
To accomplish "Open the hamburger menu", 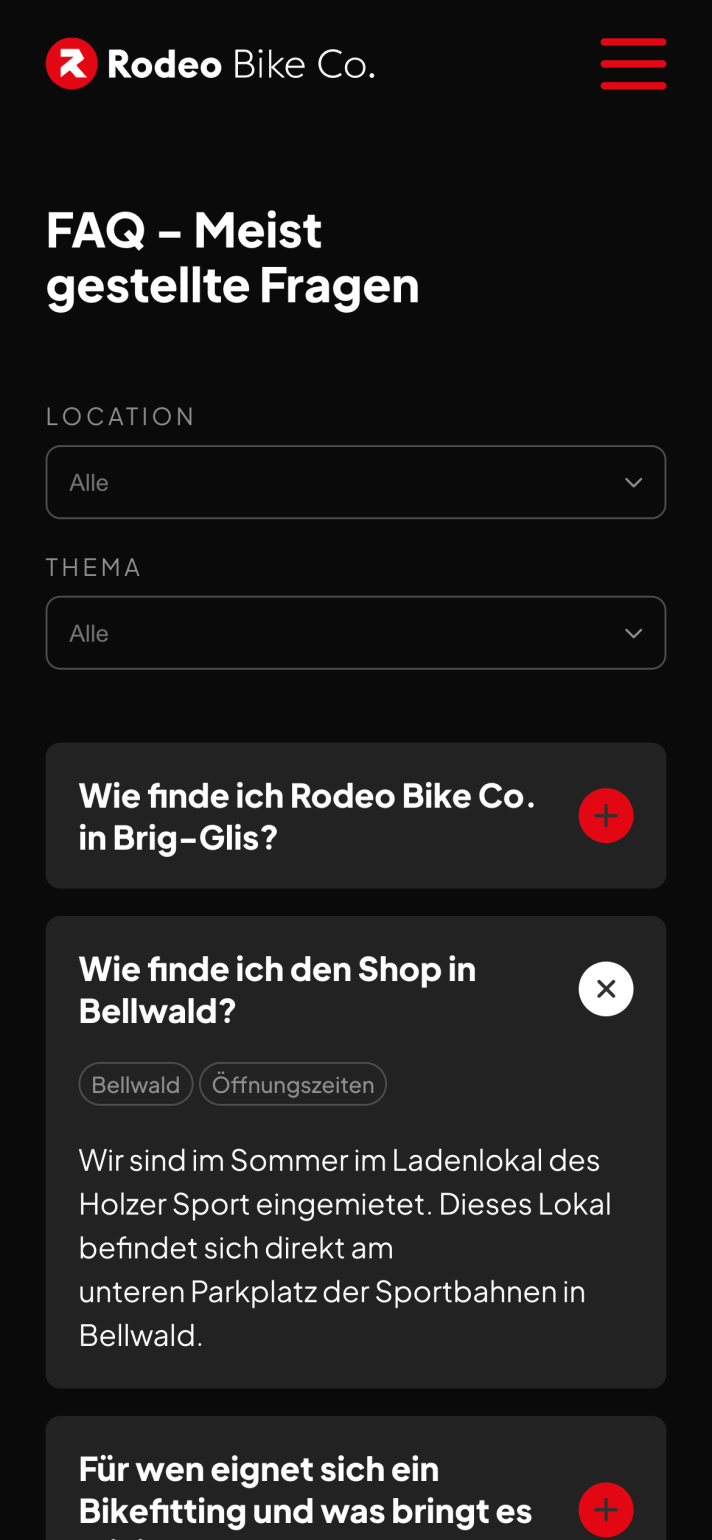I will [633, 64].
